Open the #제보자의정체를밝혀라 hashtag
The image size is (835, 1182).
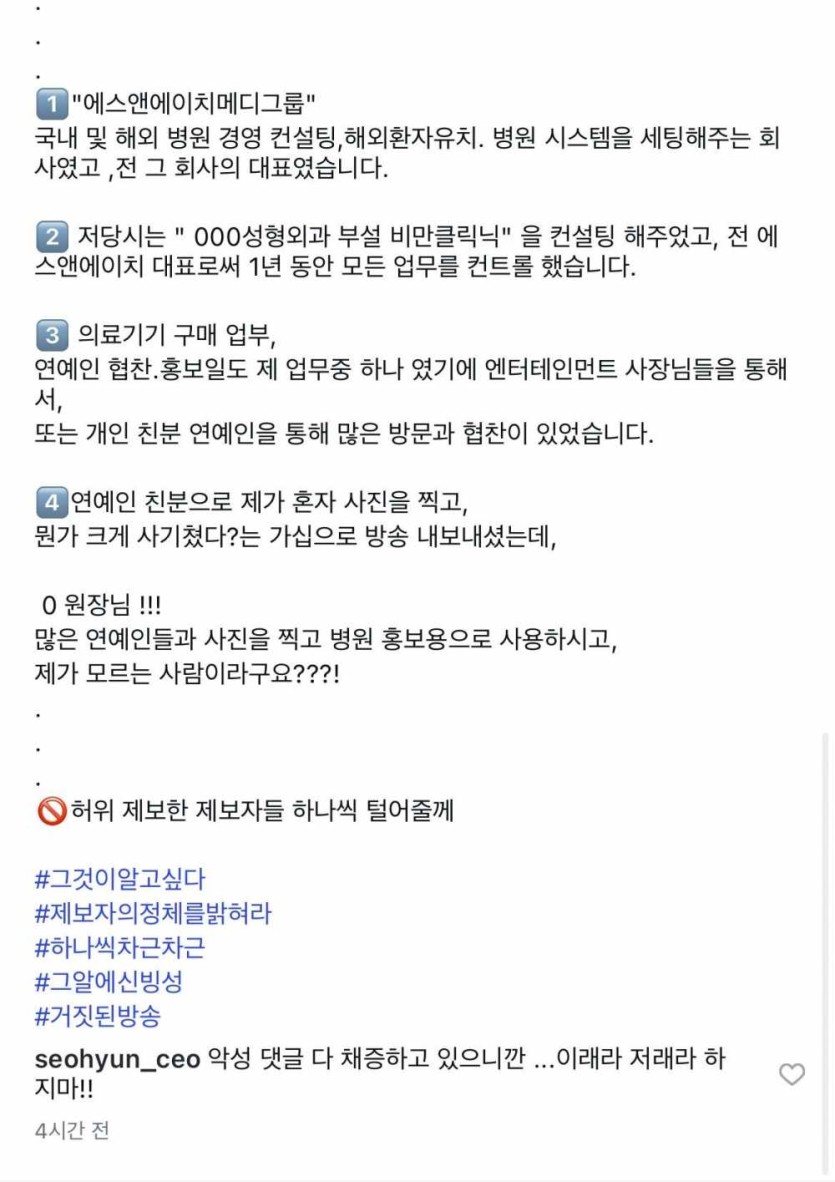click(x=153, y=914)
